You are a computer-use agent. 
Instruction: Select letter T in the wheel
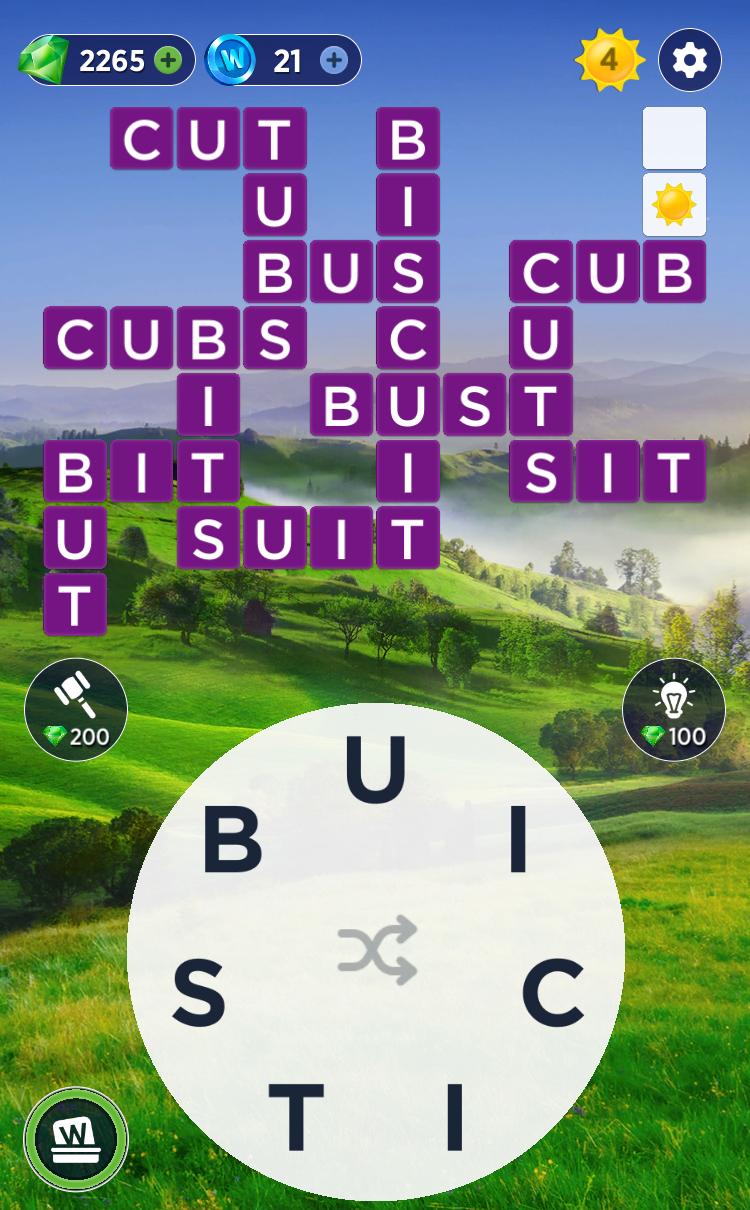(x=296, y=1117)
